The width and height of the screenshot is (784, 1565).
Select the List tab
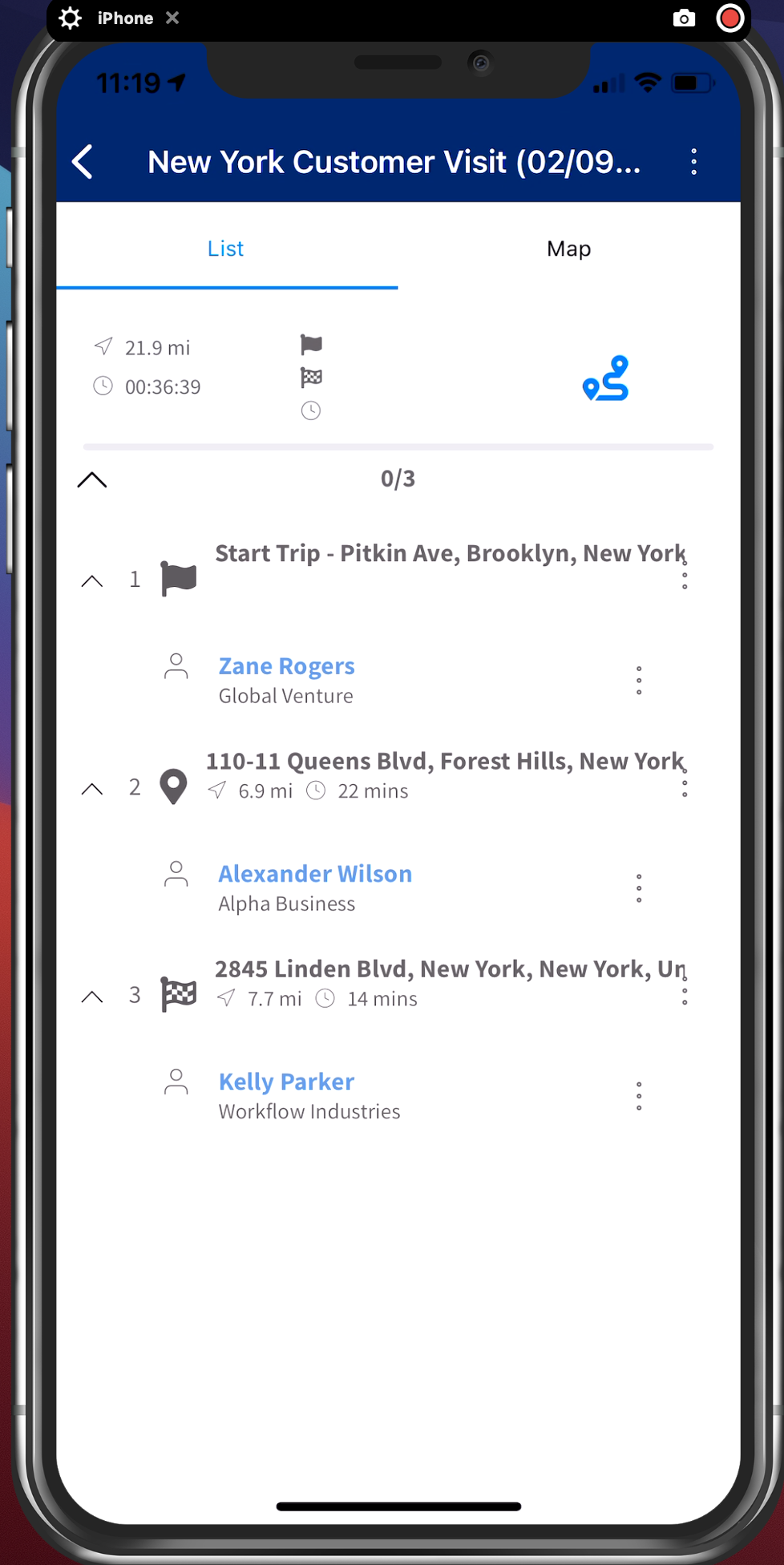pos(226,249)
